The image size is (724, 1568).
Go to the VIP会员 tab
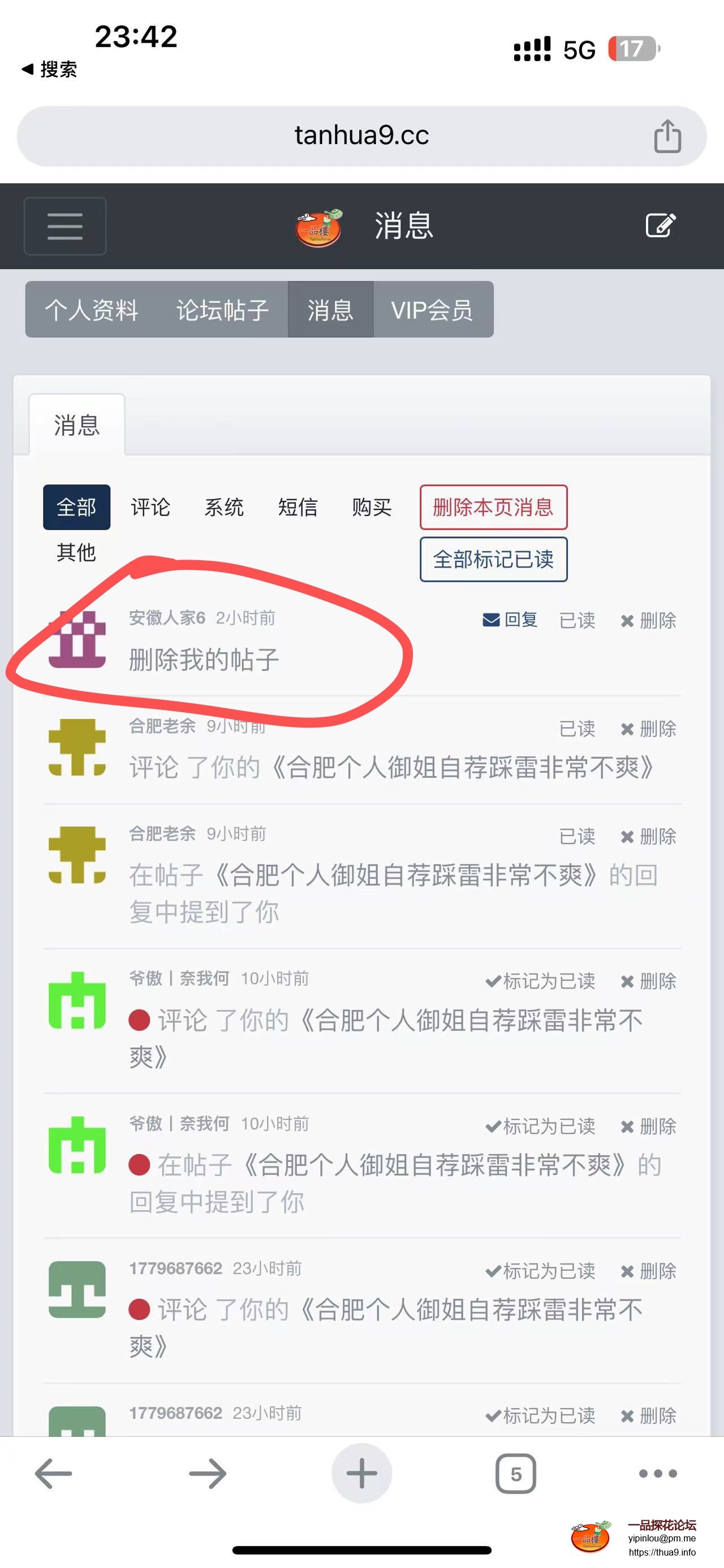click(x=432, y=310)
